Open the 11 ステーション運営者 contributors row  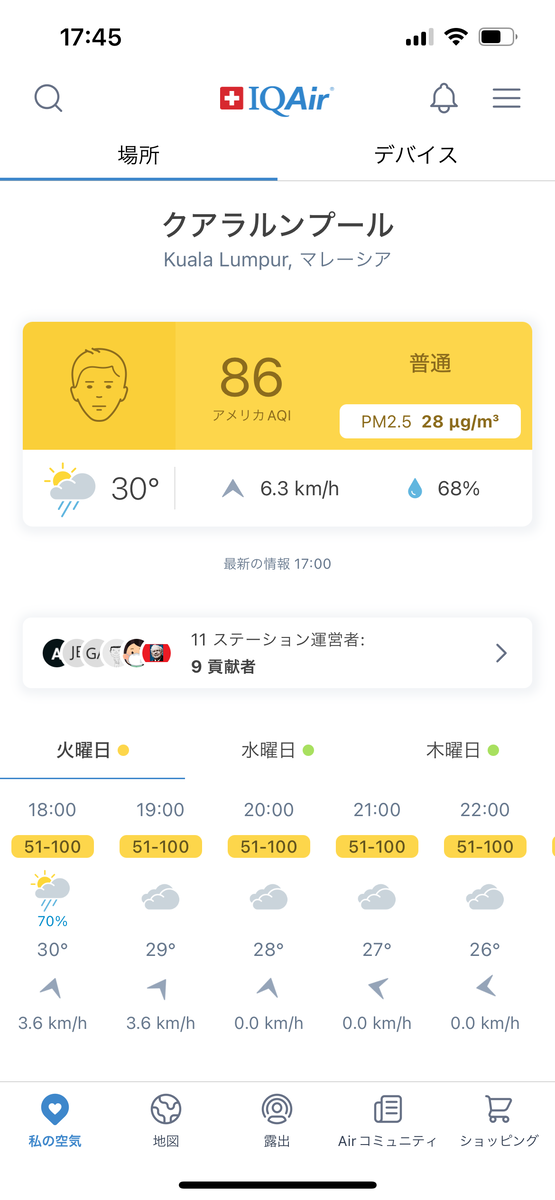pos(277,653)
